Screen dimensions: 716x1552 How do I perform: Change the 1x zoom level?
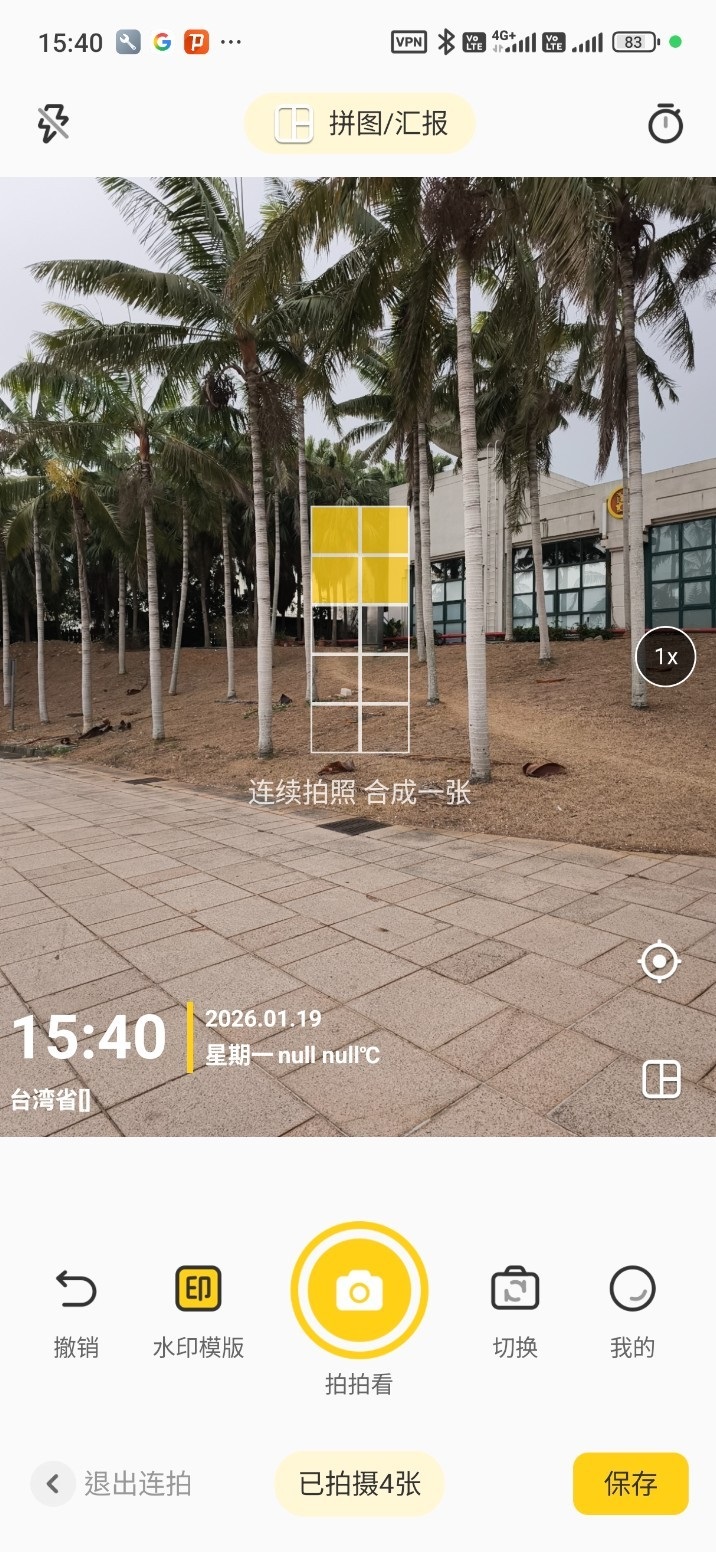[x=666, y=657]
